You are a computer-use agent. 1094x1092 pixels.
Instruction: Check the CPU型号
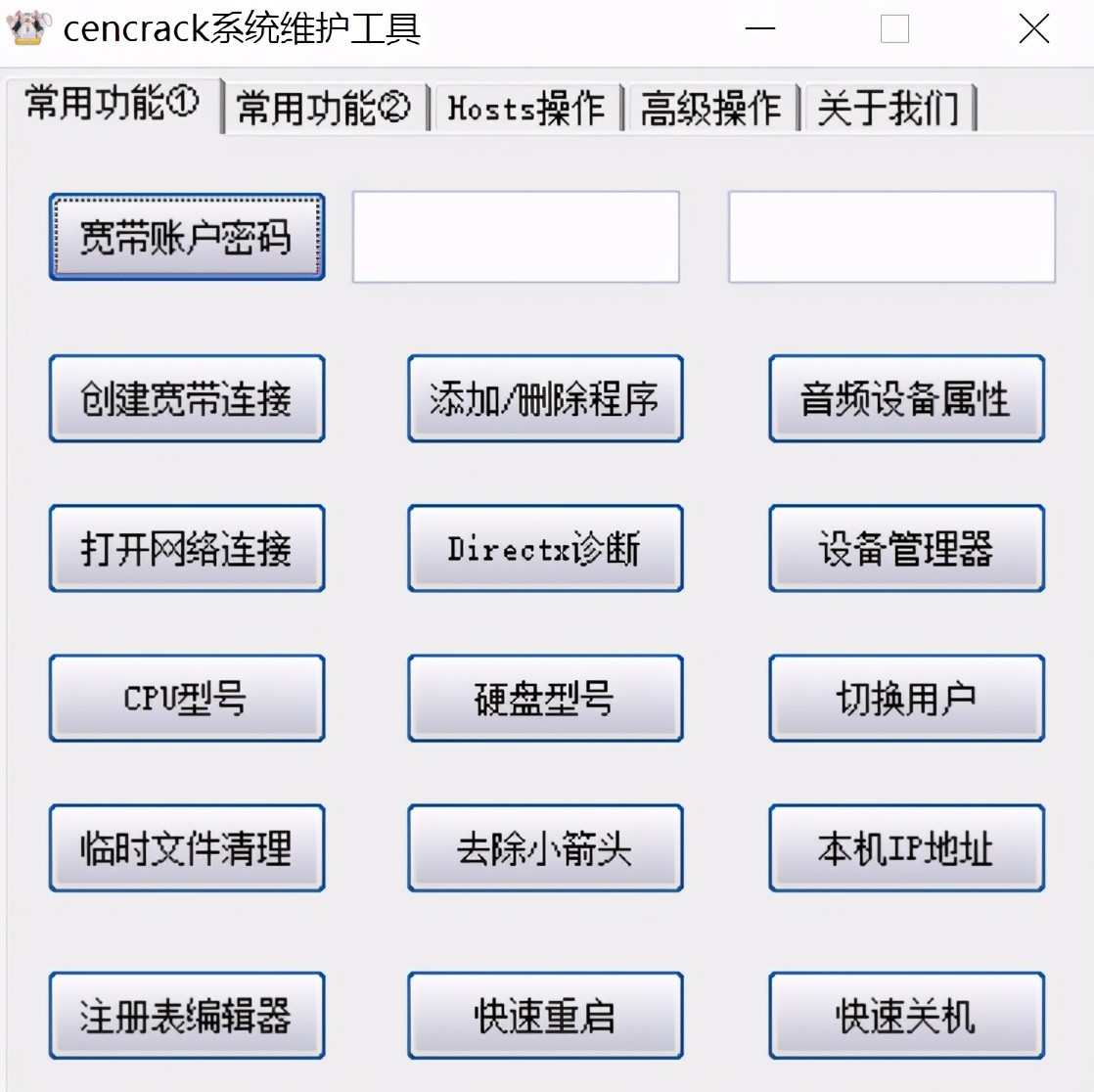point(186,698)
